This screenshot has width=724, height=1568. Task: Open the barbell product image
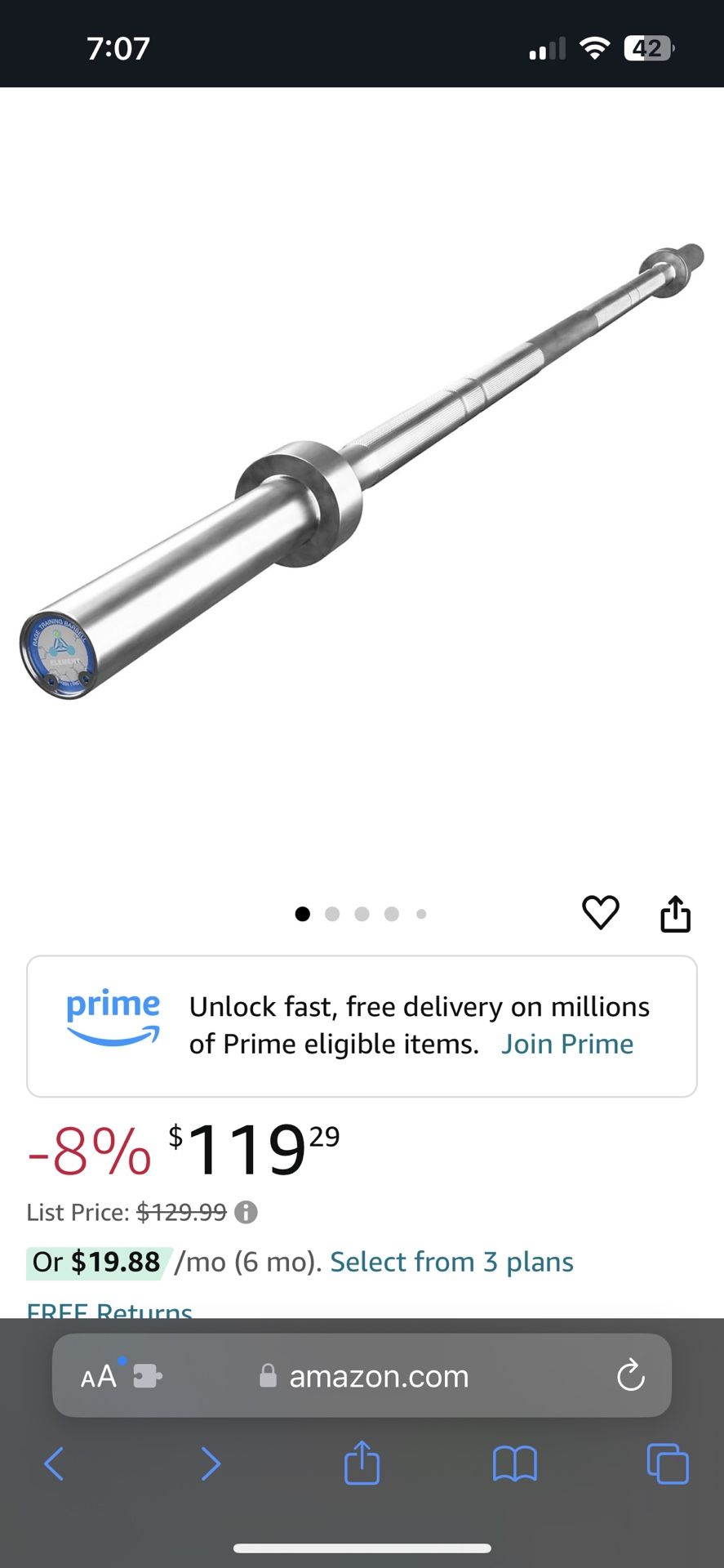(x=362, y=474)
